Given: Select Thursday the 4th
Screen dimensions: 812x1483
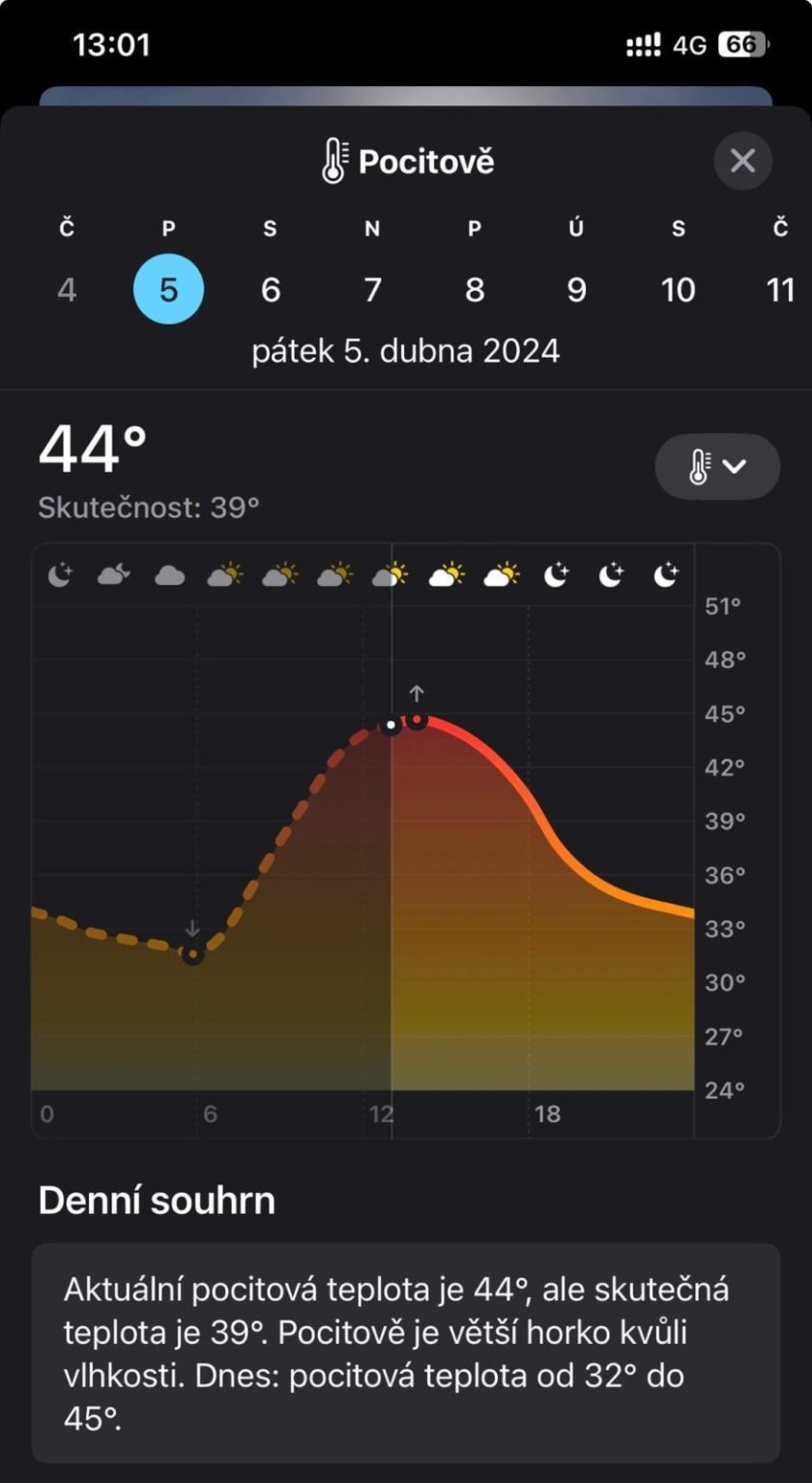Looking at the screenshot, I should (x=67, y=289).
